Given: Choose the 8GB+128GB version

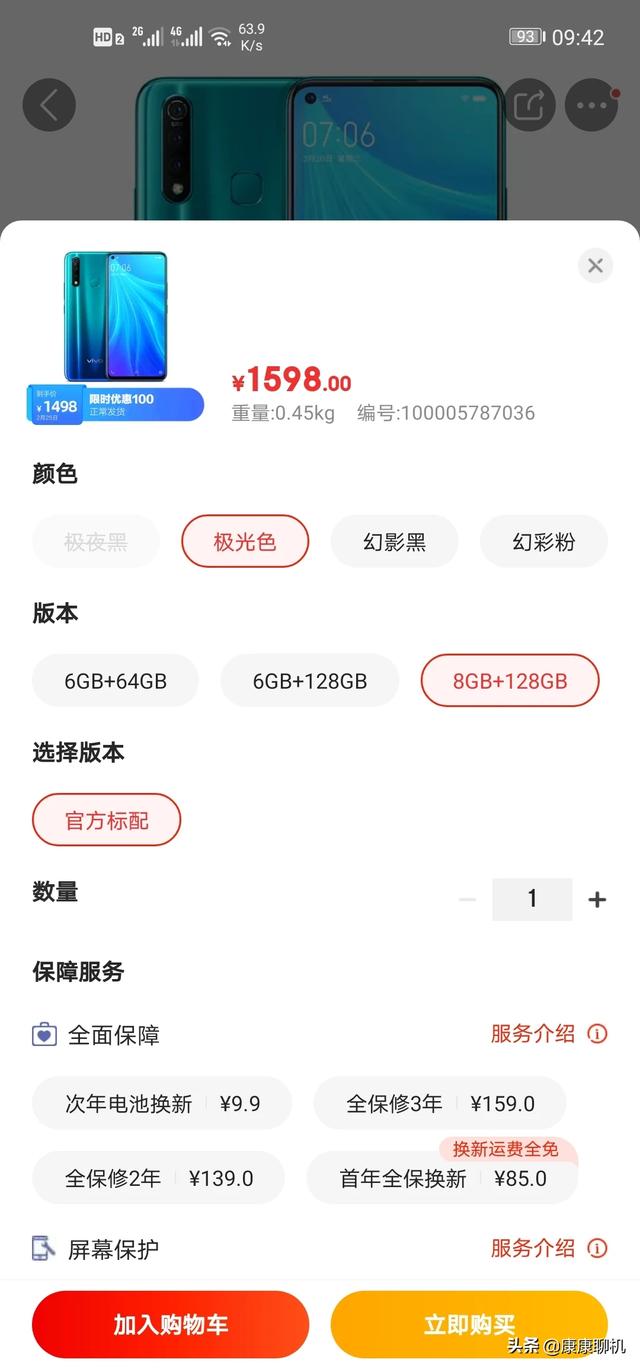Looking at the screenshot, I should tap(510, 681).
